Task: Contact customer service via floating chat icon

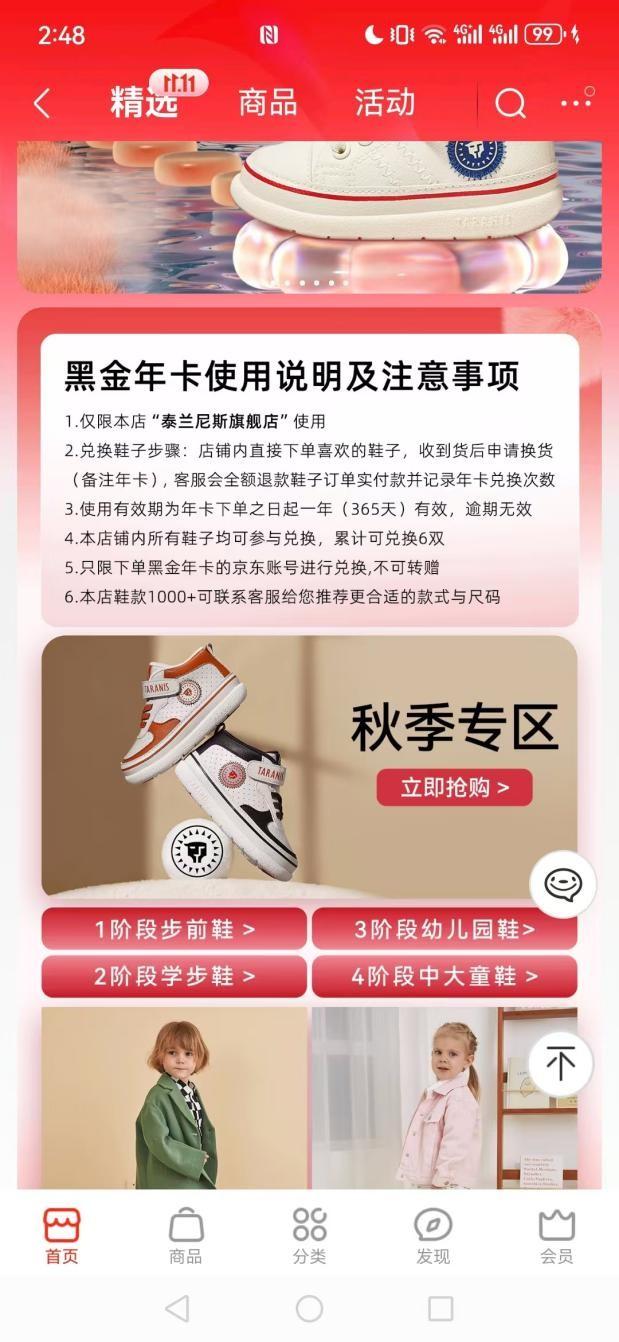Action: click(x=562, y=884)
